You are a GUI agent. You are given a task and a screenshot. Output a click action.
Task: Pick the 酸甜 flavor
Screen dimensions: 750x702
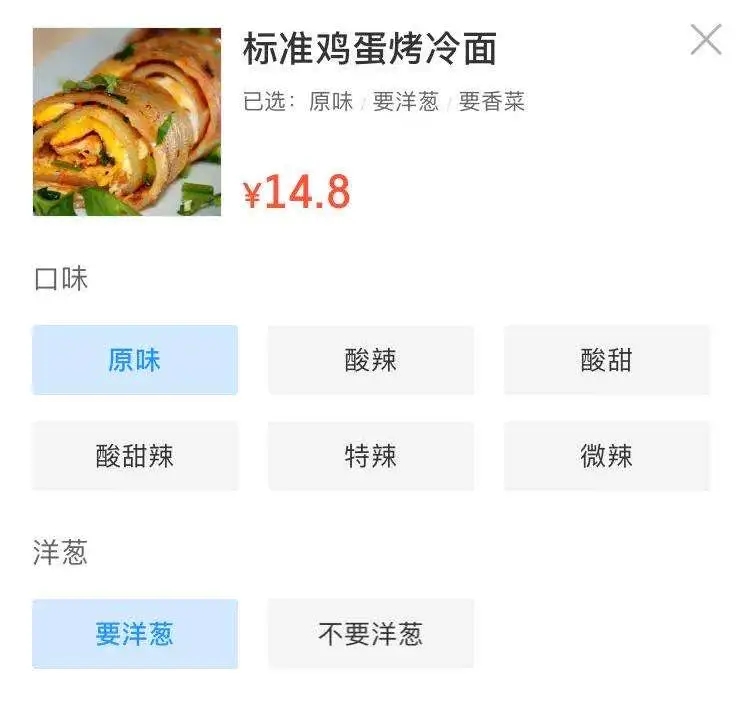coord(607,360)
